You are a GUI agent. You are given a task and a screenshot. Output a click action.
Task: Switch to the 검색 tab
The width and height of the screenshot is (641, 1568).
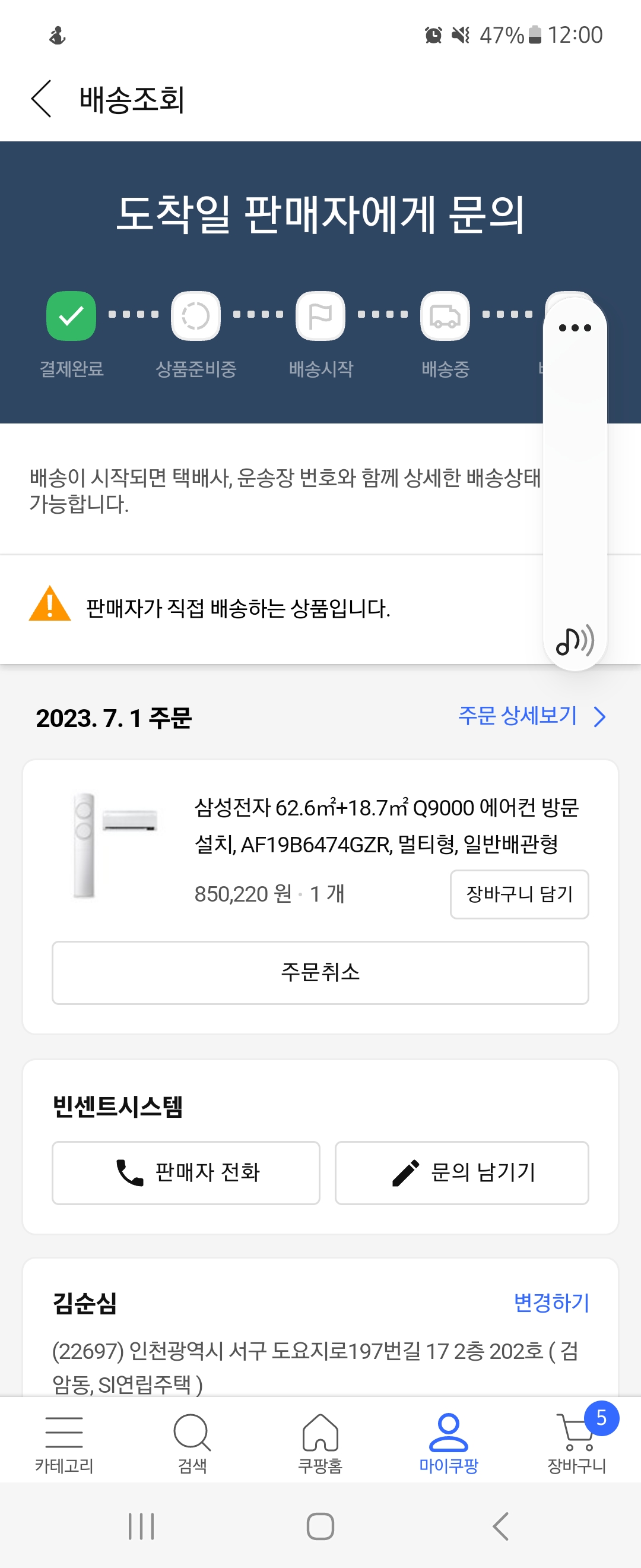[x=192, y=1443]
